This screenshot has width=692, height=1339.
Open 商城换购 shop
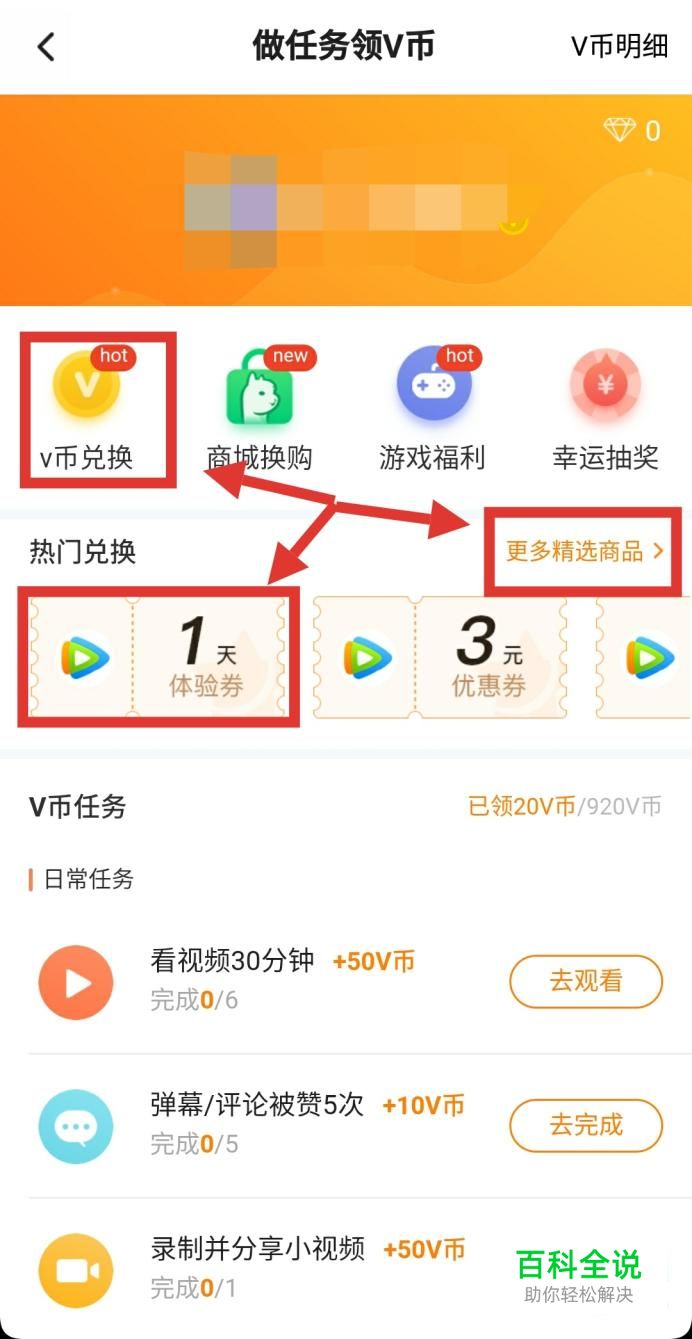260,410
